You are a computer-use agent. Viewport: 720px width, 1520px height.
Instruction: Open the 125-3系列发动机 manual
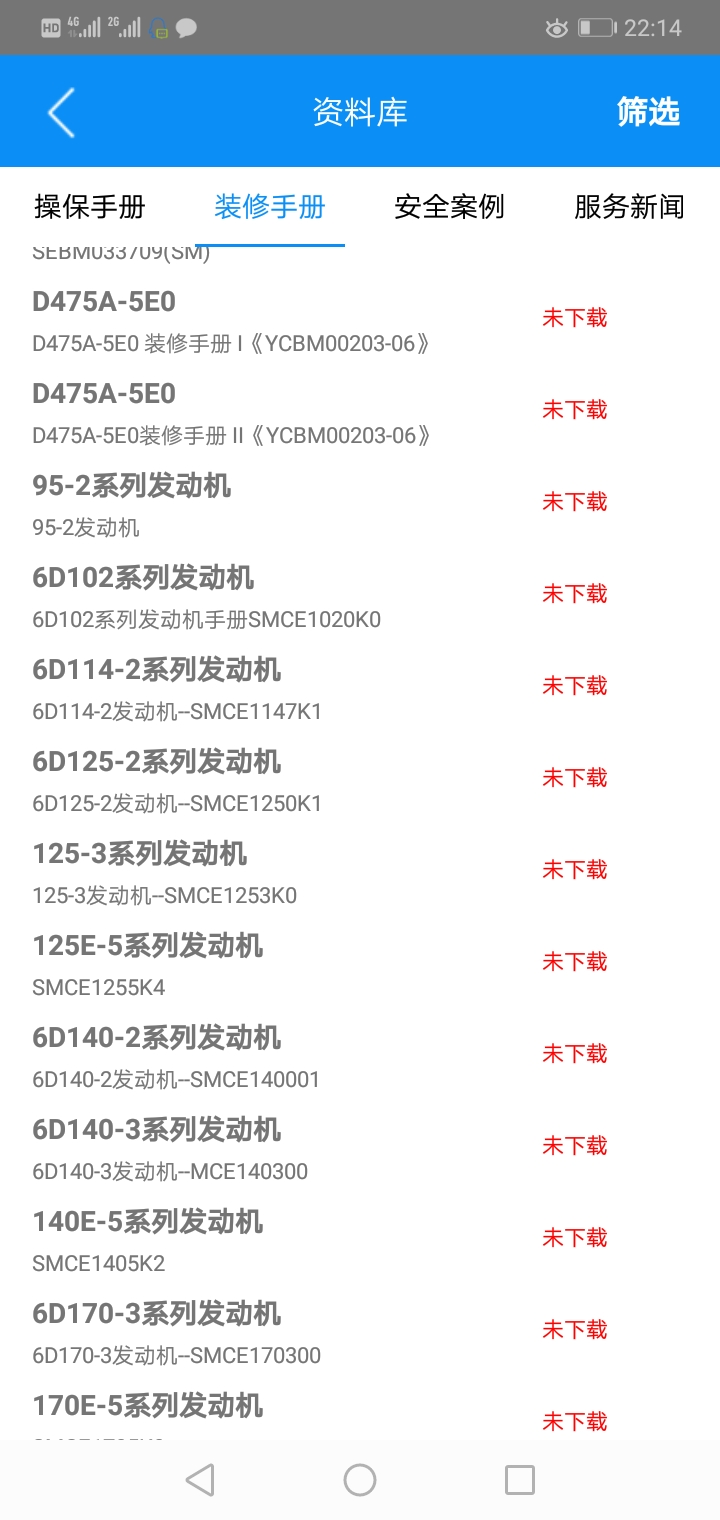coord(360,873)
